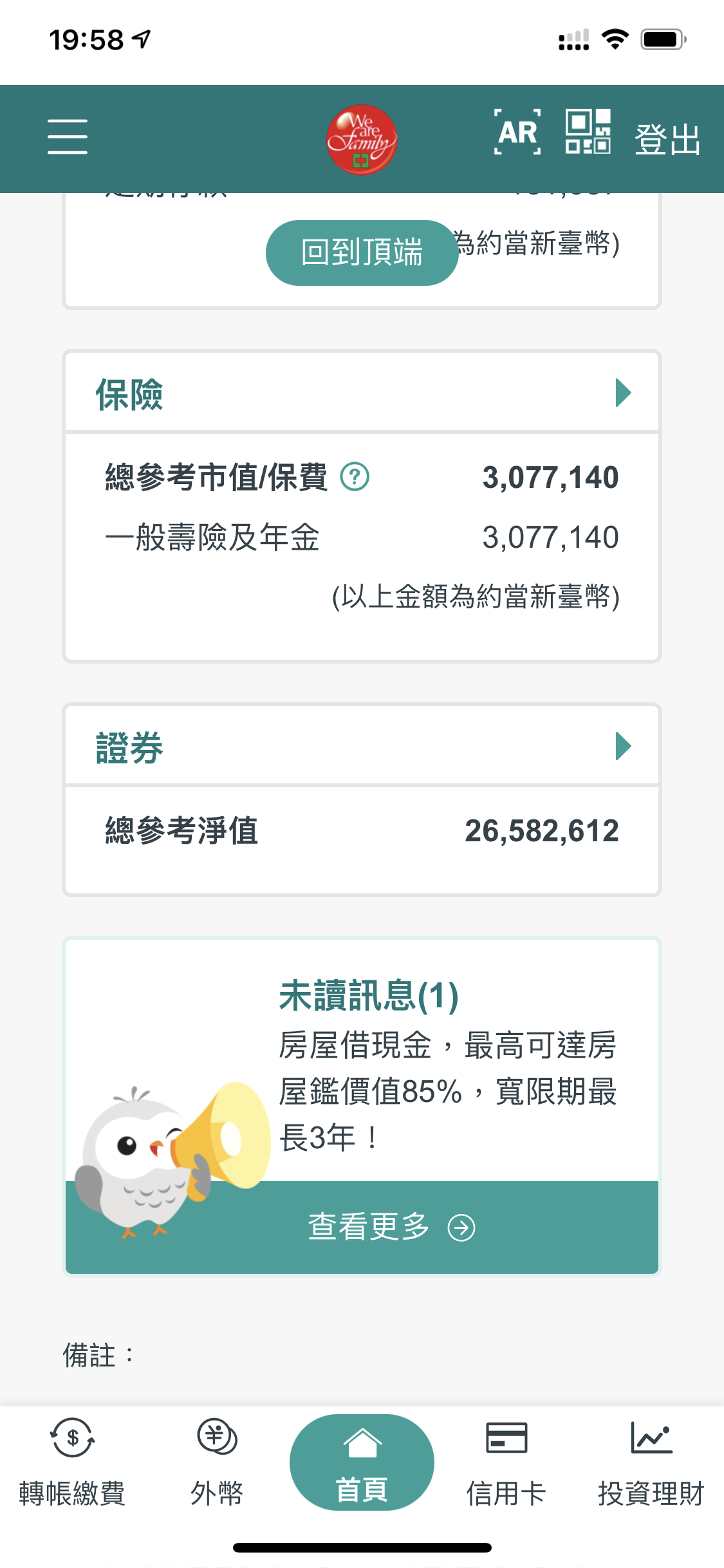
Task: Expand the 保險 section arrow
Action: tap(623, 393)
